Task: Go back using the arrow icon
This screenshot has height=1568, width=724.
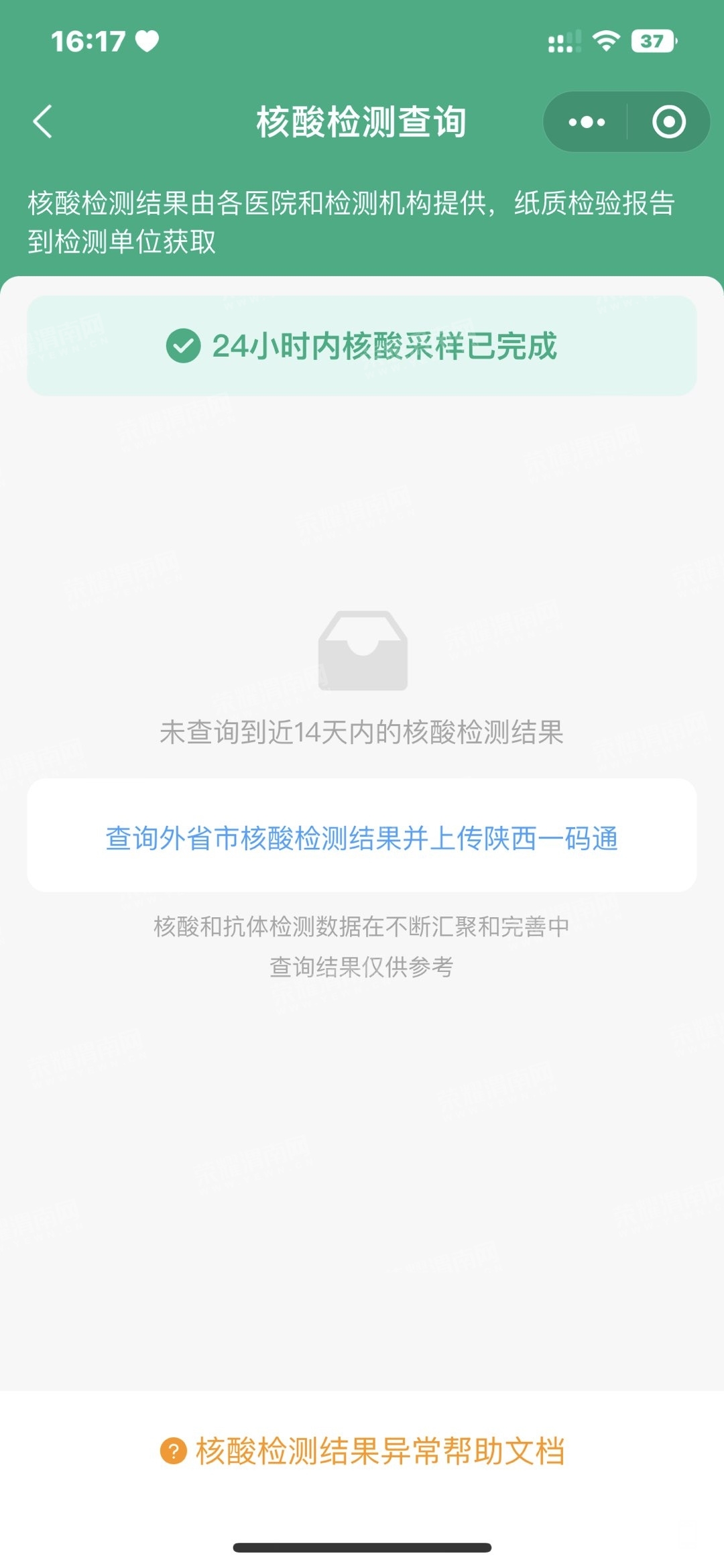Action: [x=43, y=122]
